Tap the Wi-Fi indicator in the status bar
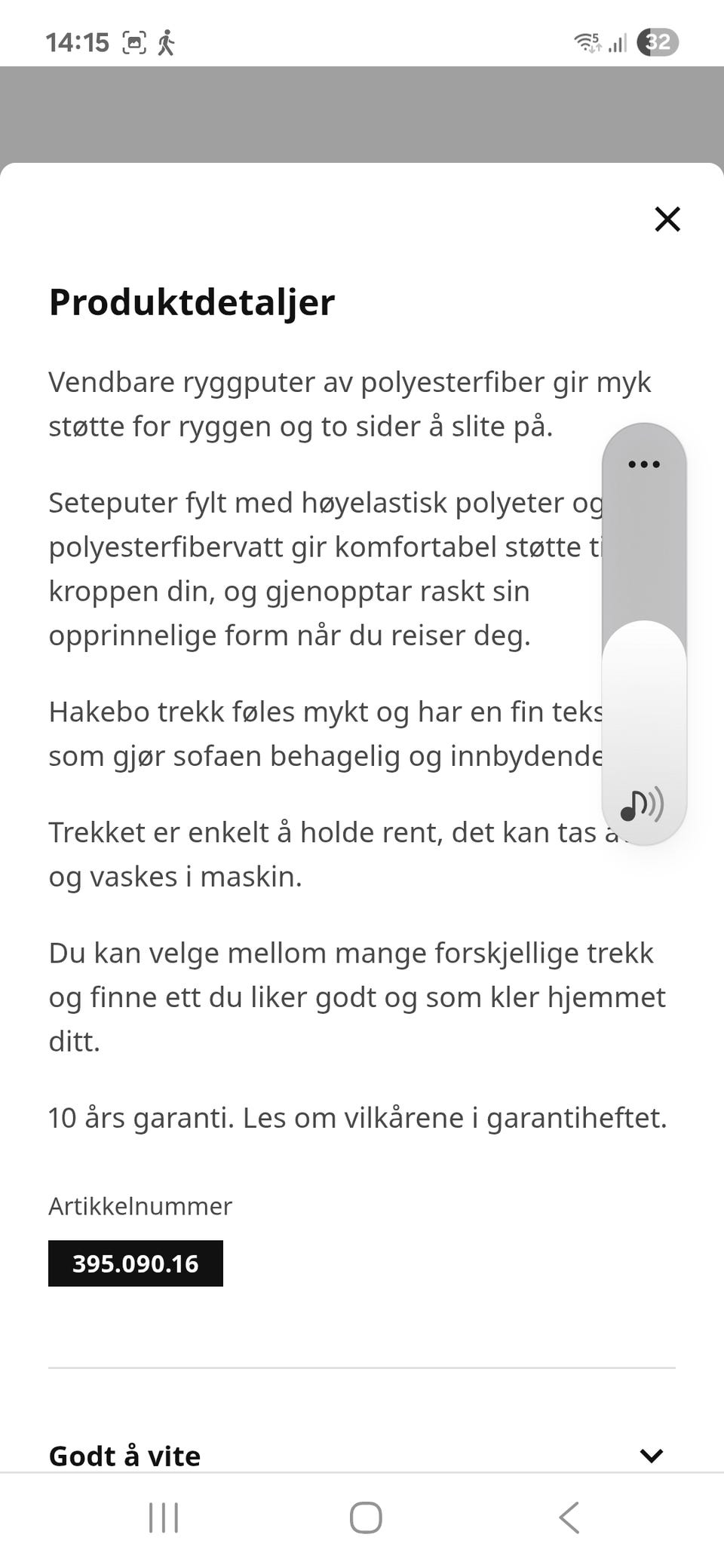Screen dimensions: 724x1568 point(587,41)
